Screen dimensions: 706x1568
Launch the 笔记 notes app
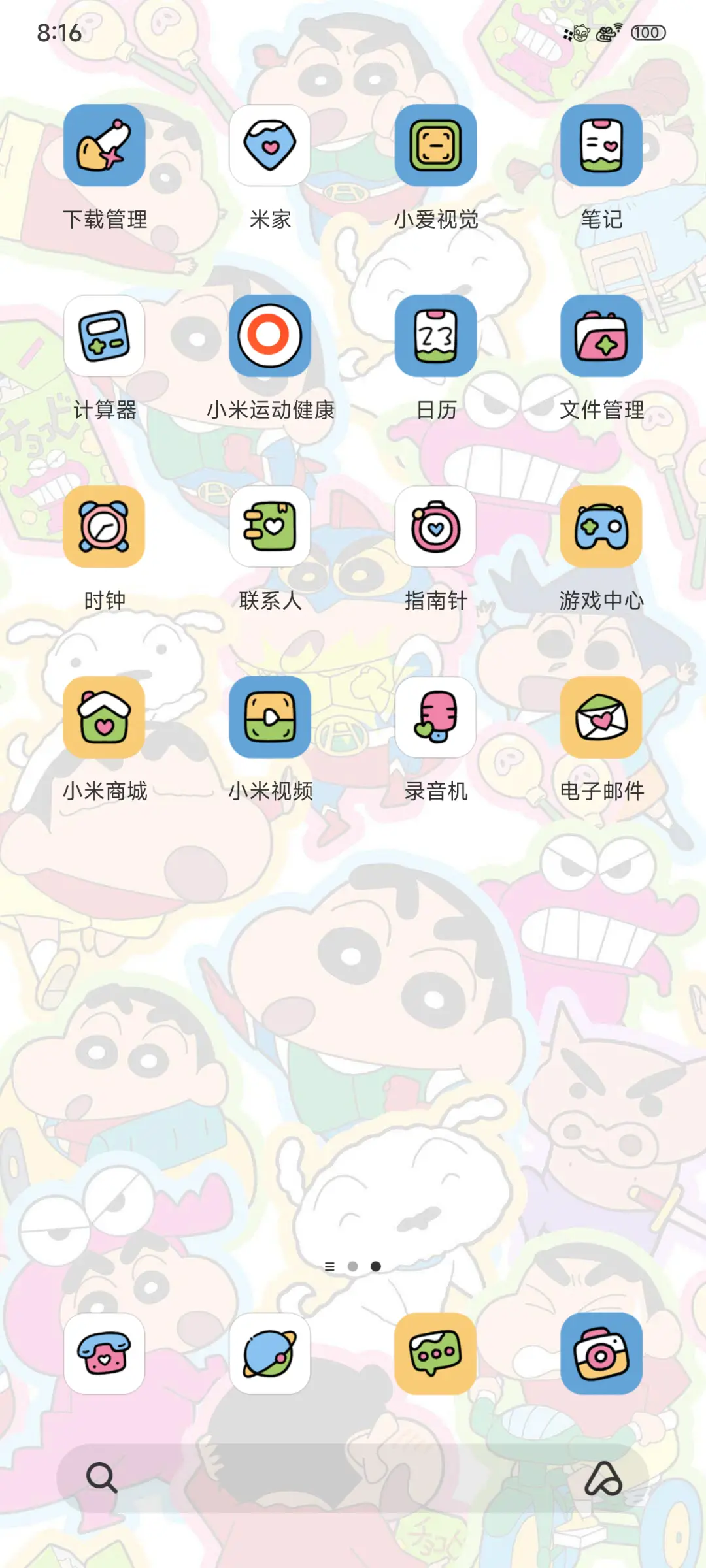[x=601, y=146]
